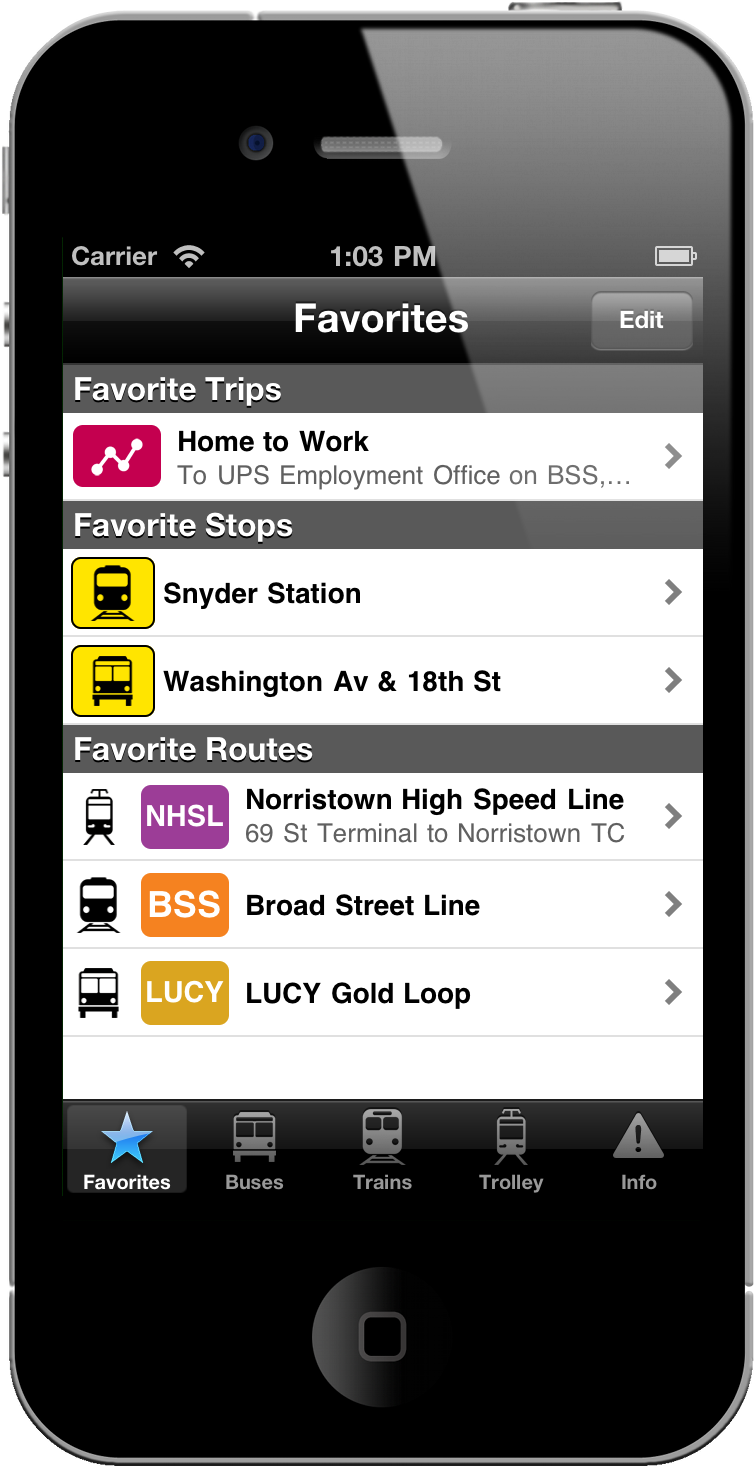Go to the Trolley tab

511,1150
